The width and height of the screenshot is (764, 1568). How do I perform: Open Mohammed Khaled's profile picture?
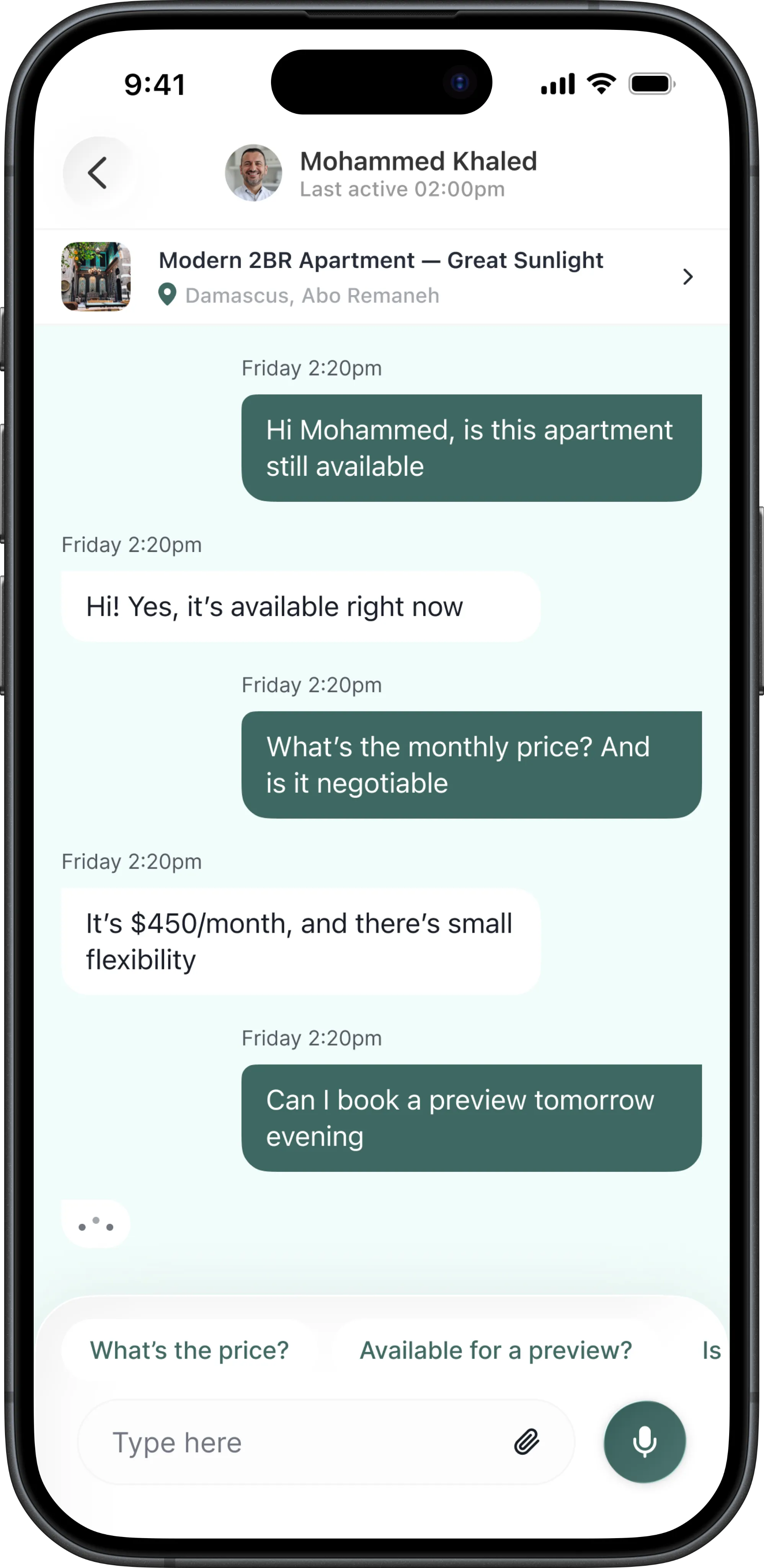tap(253, 173)
